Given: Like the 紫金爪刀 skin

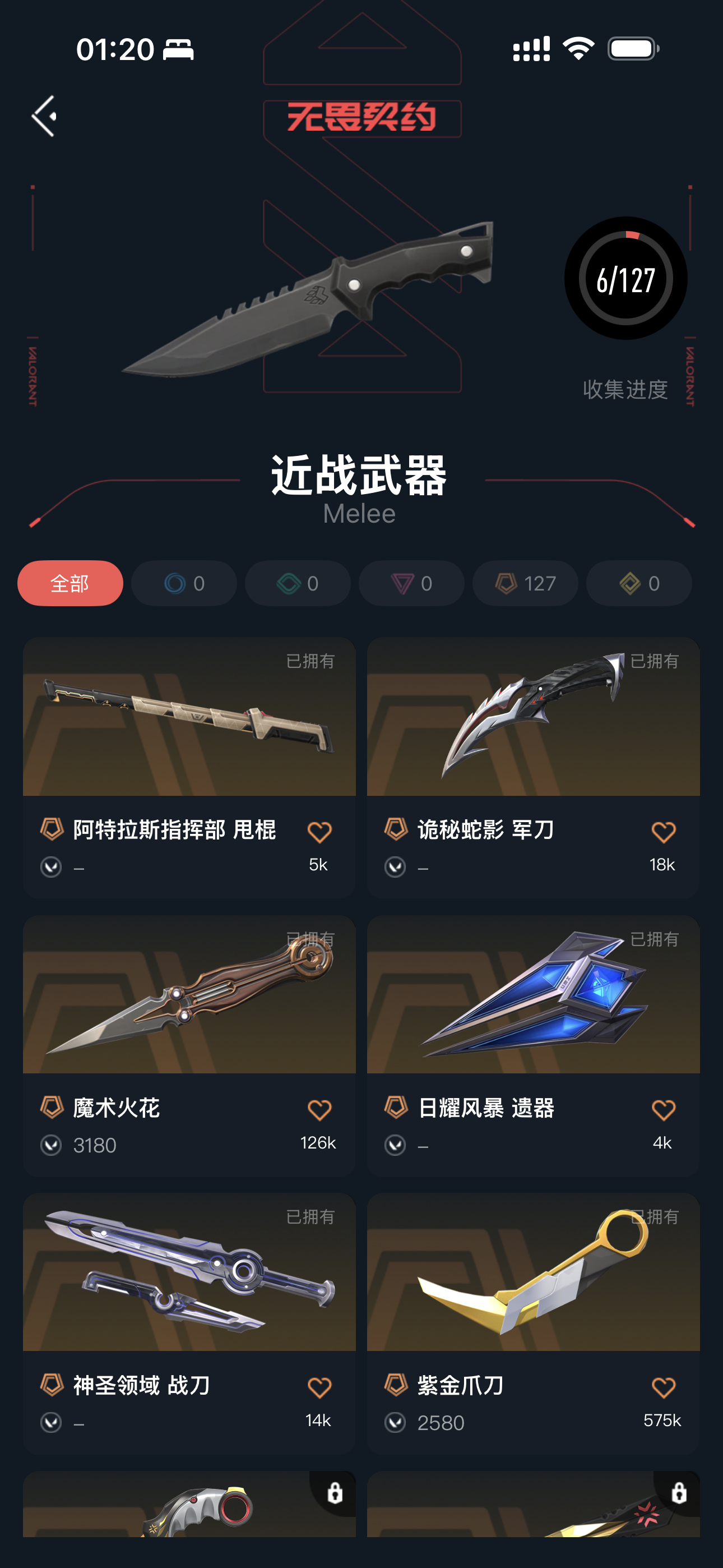Looking at the screenshot, I should point(662,1388).
